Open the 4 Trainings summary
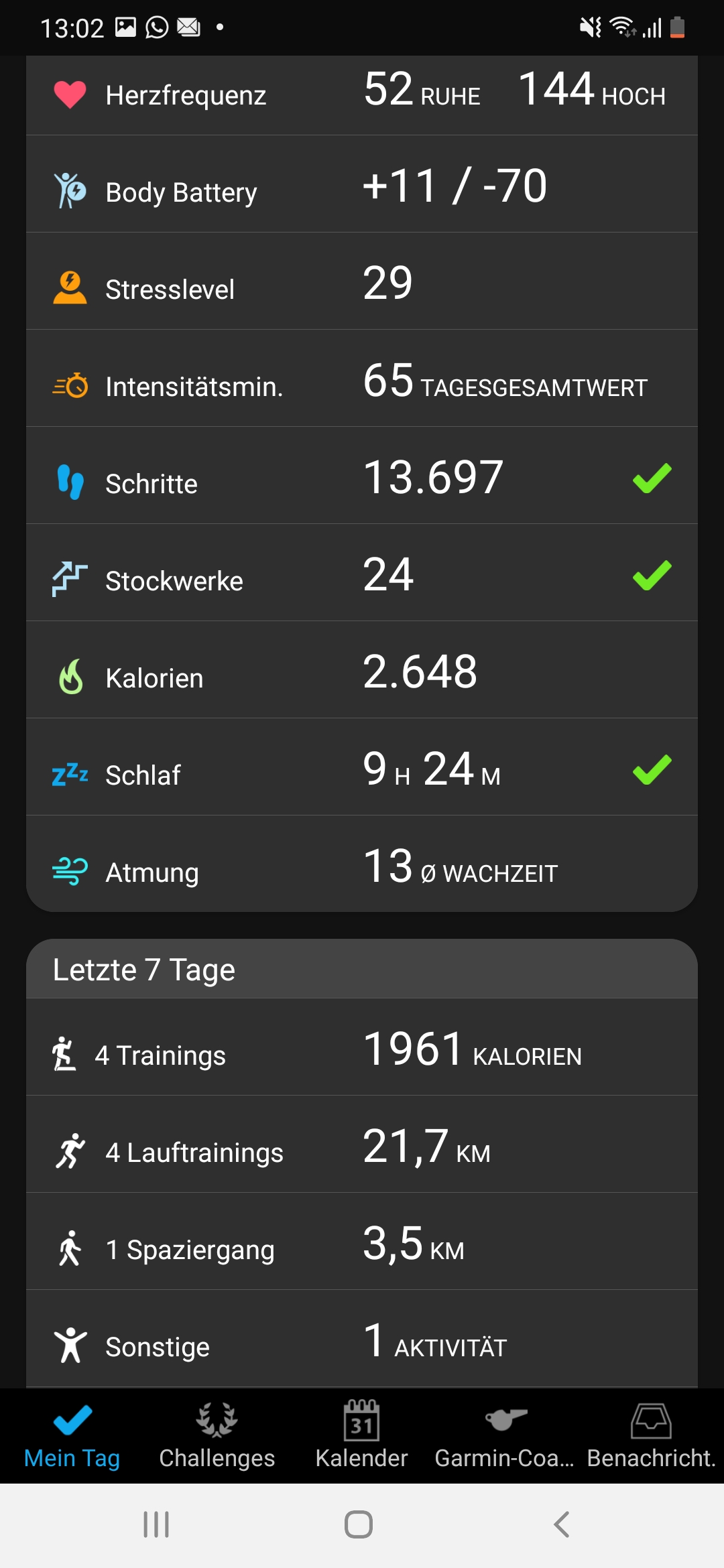The image size is (724, 1568). coord(362,1047)
